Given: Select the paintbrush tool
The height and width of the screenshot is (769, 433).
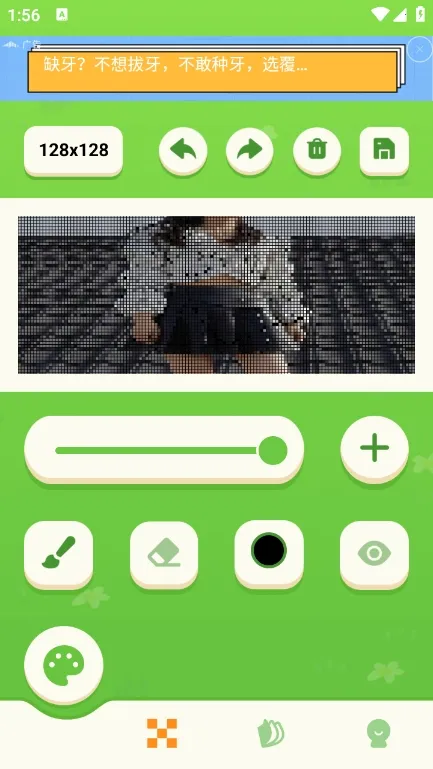Looking at the screenshot, I should 58,553.
